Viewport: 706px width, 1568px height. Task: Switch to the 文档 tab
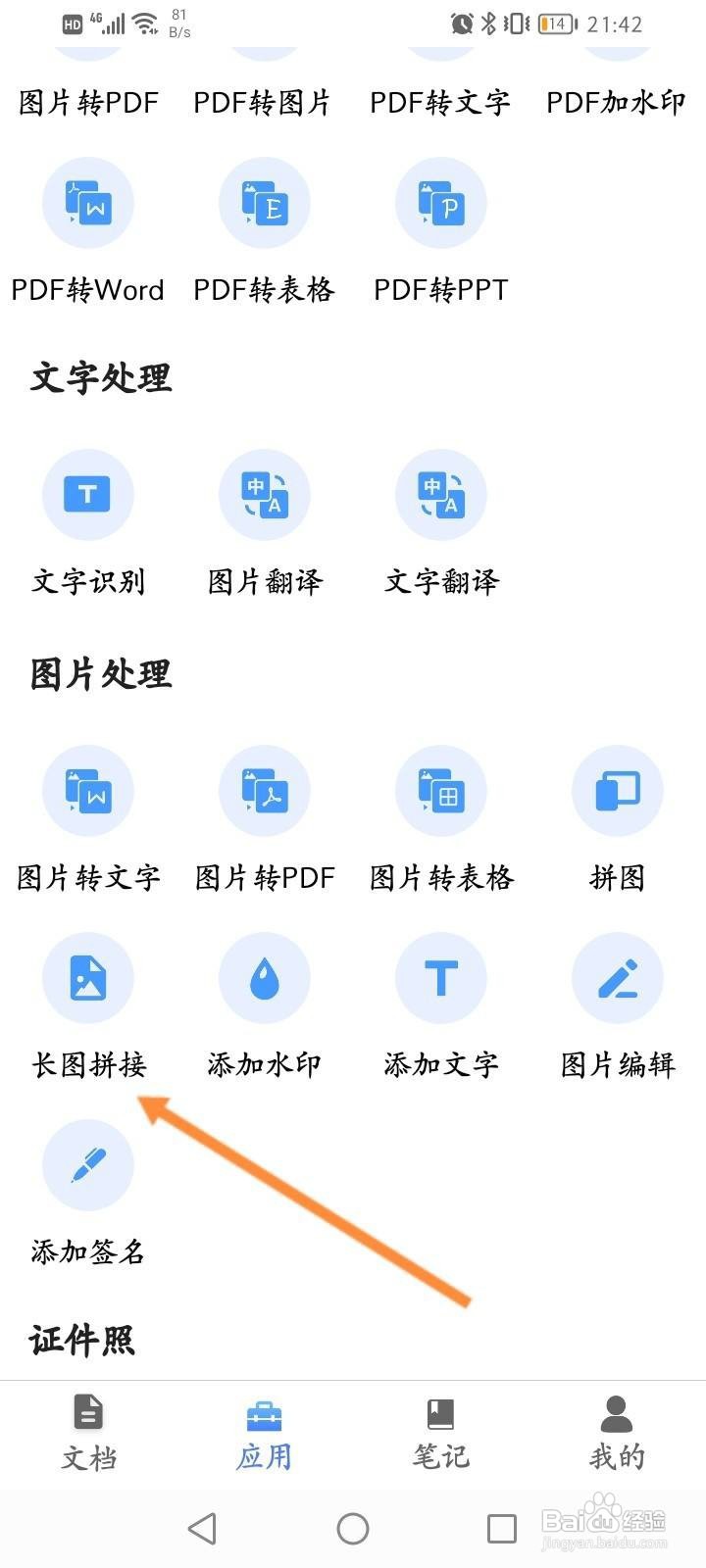(88, 1433)
